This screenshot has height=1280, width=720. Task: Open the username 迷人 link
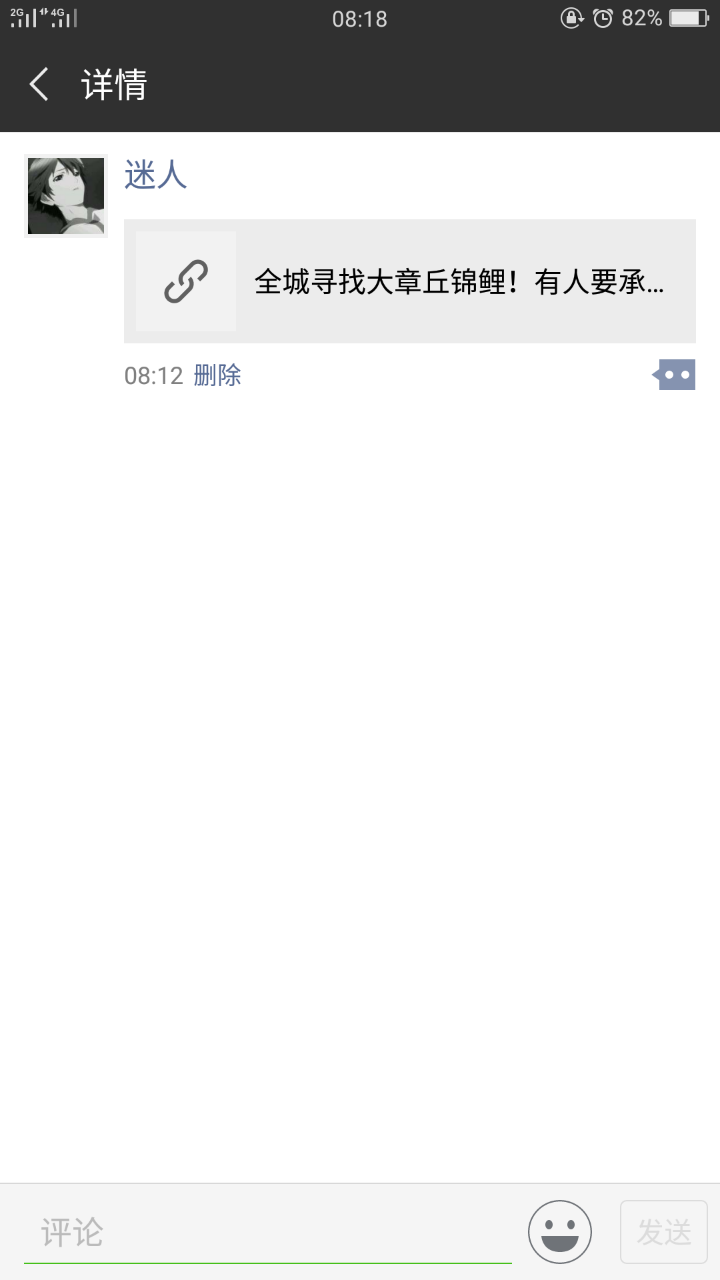[x=156, y=175]
